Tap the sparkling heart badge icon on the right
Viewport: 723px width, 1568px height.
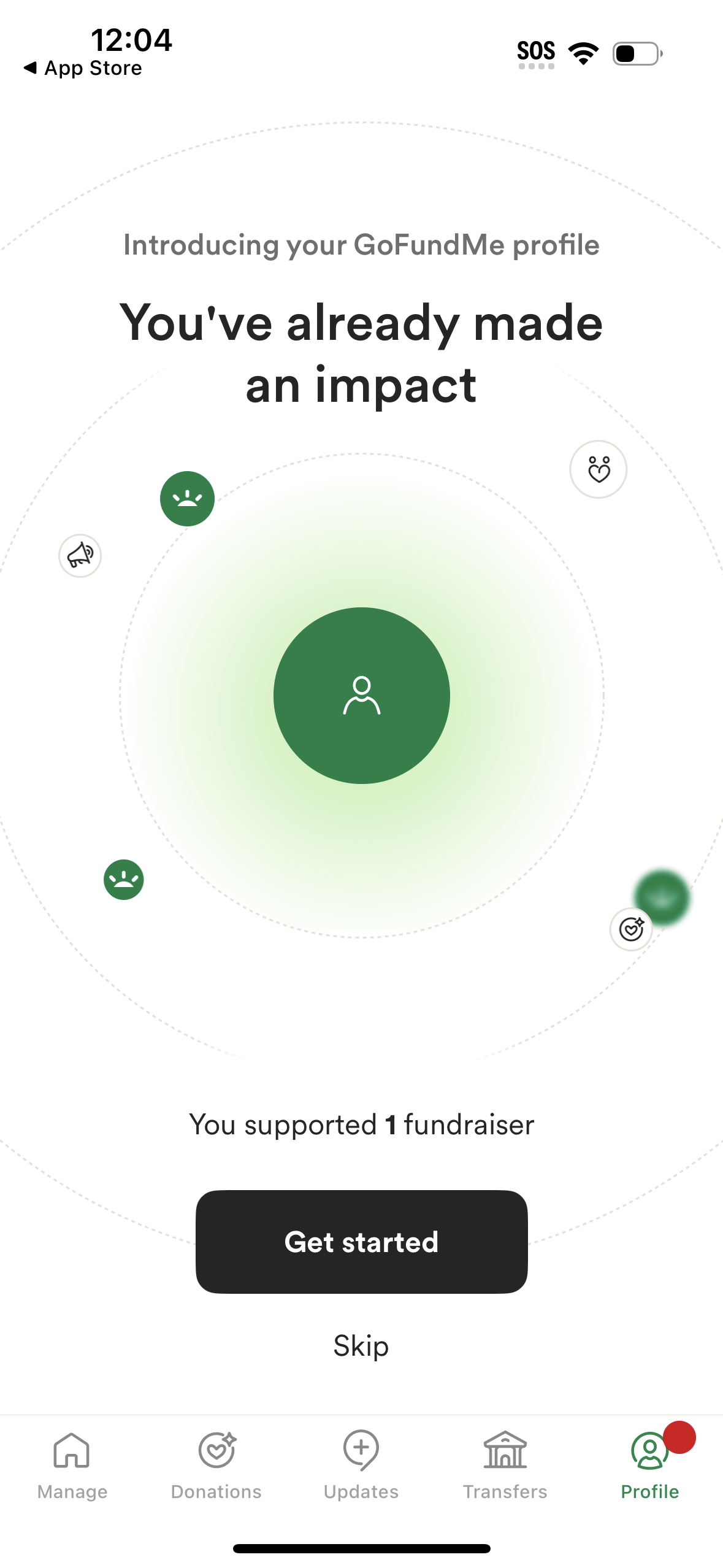point(631,929)
